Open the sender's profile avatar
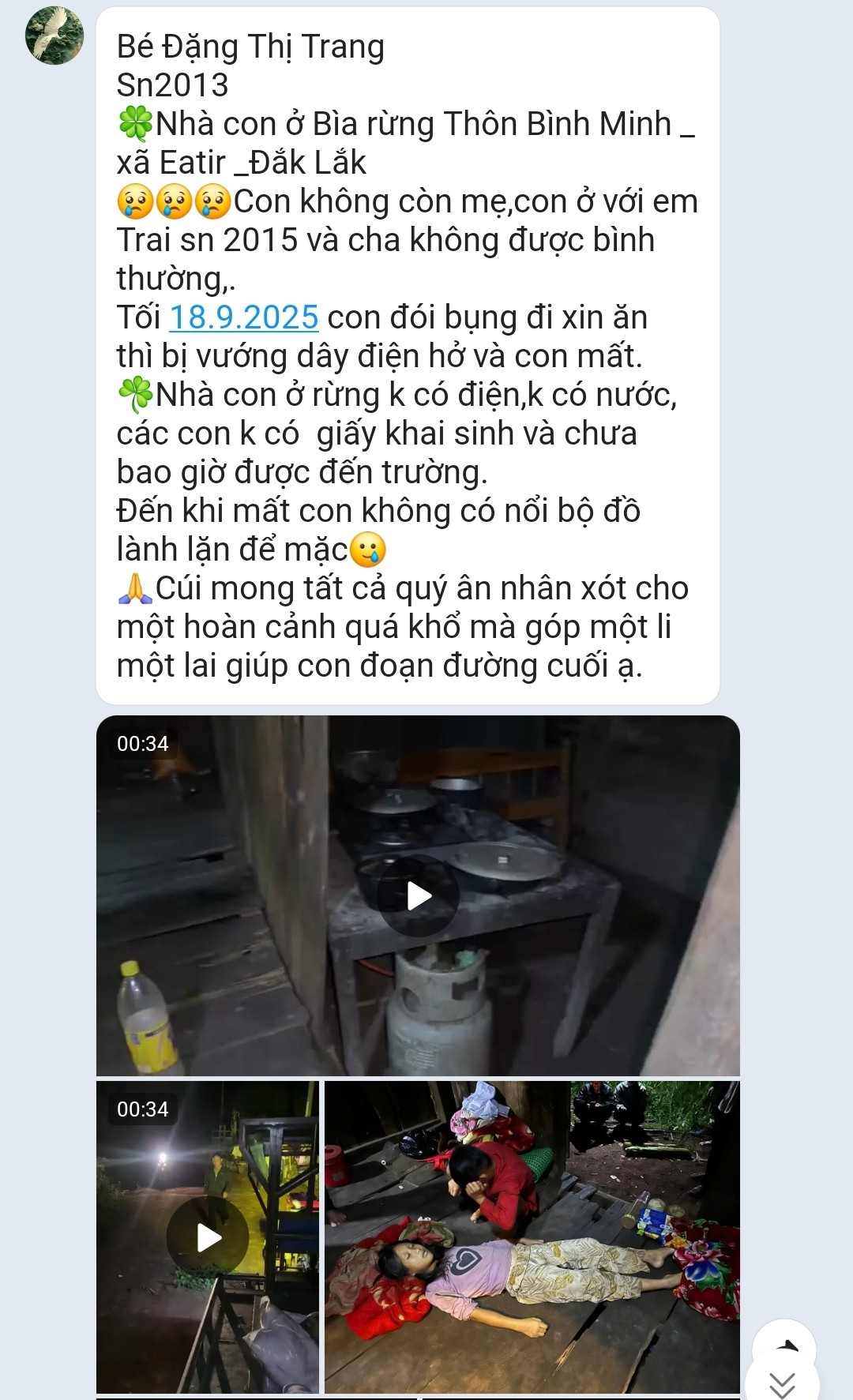 pos(54,36)
